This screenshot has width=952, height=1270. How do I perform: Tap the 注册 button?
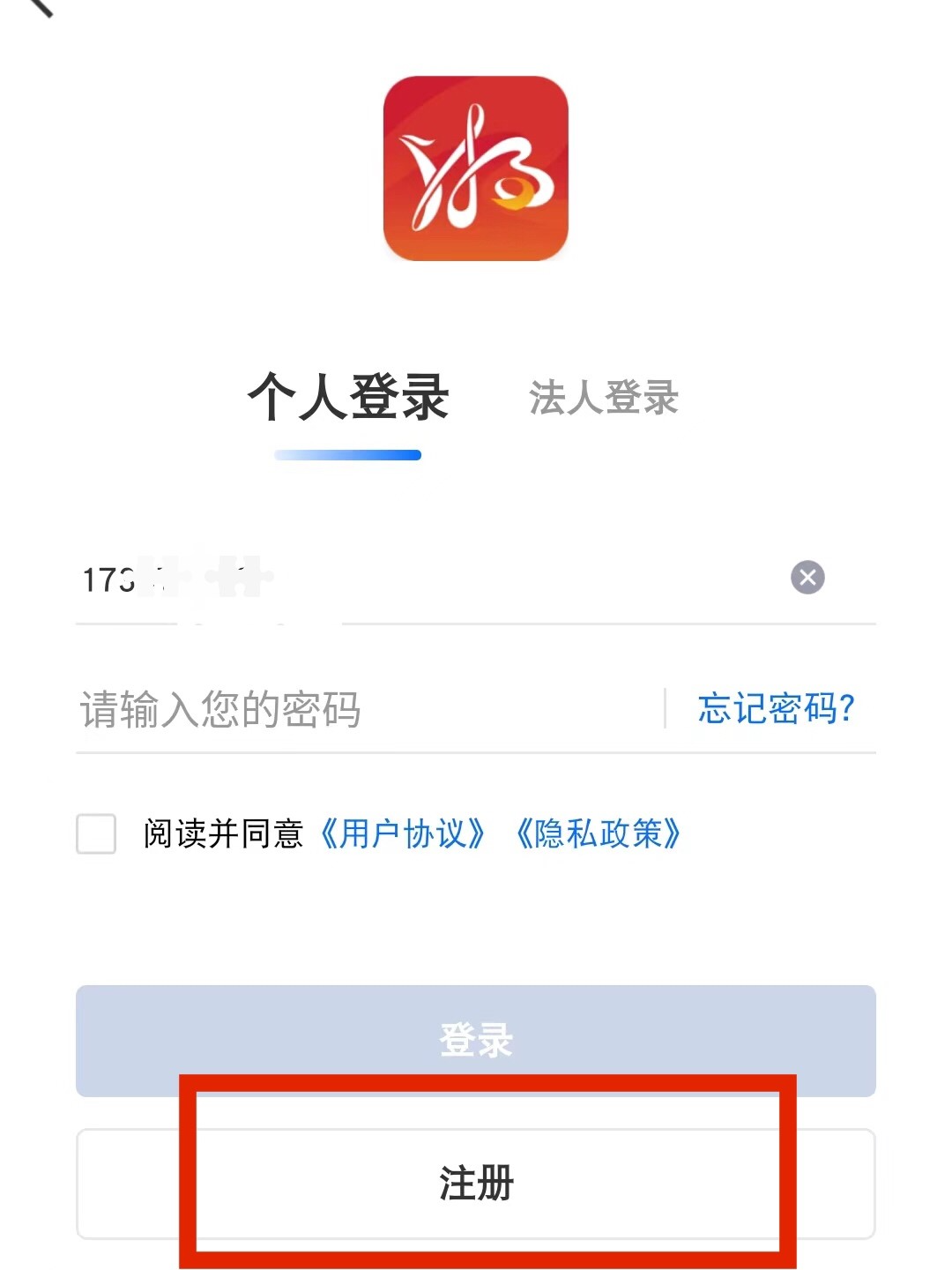pos(476,1184)
